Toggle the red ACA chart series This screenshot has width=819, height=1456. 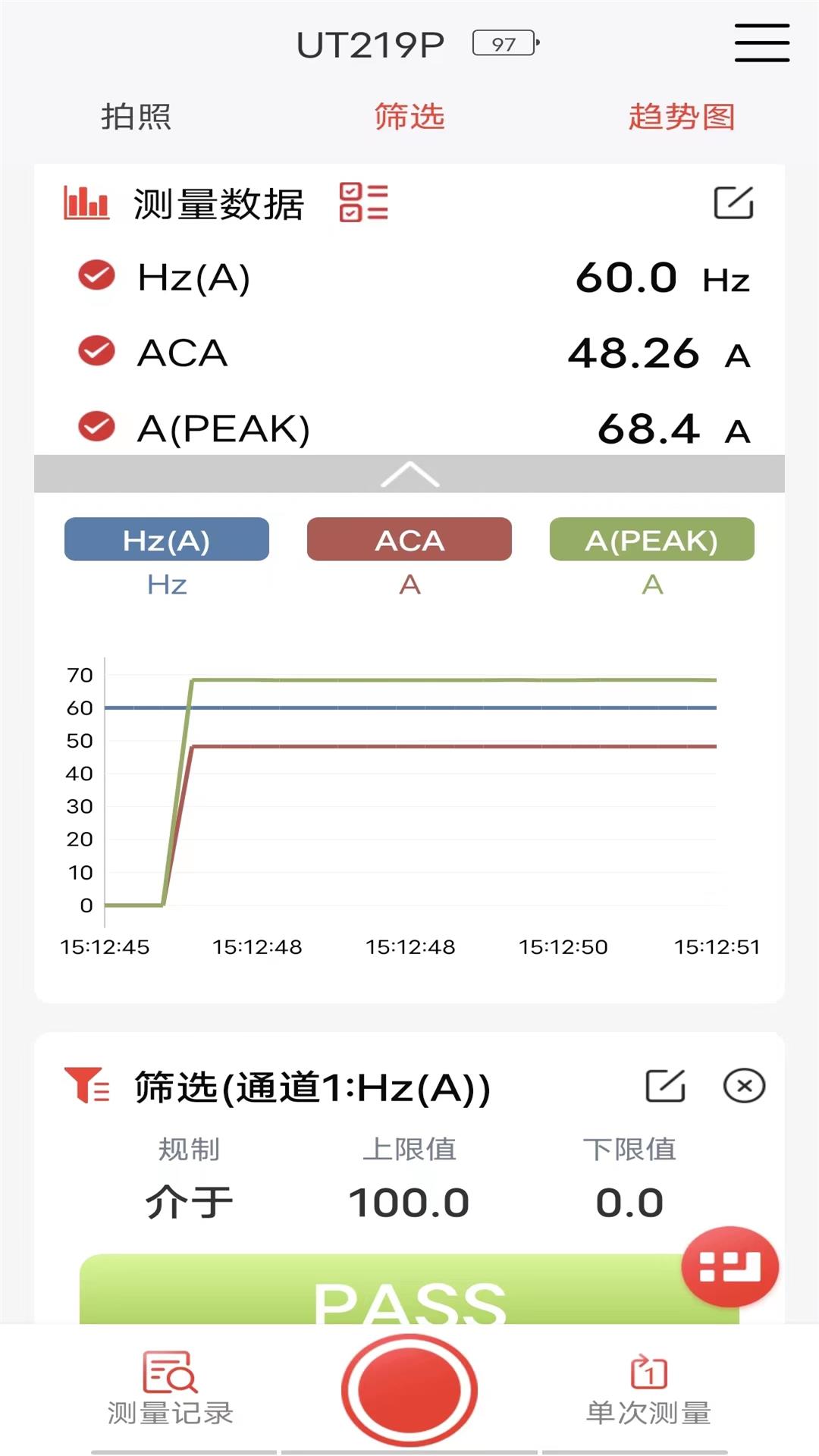click(x=409, y=540)
